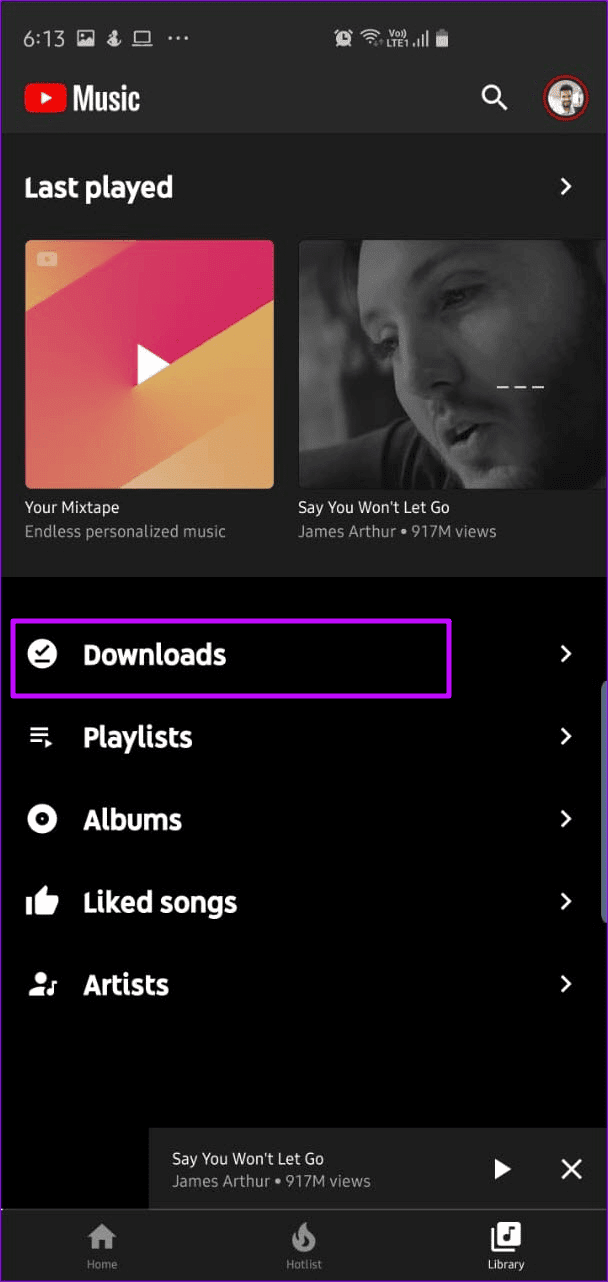Expand the Last played section arrow

click(x=566, y=186)
